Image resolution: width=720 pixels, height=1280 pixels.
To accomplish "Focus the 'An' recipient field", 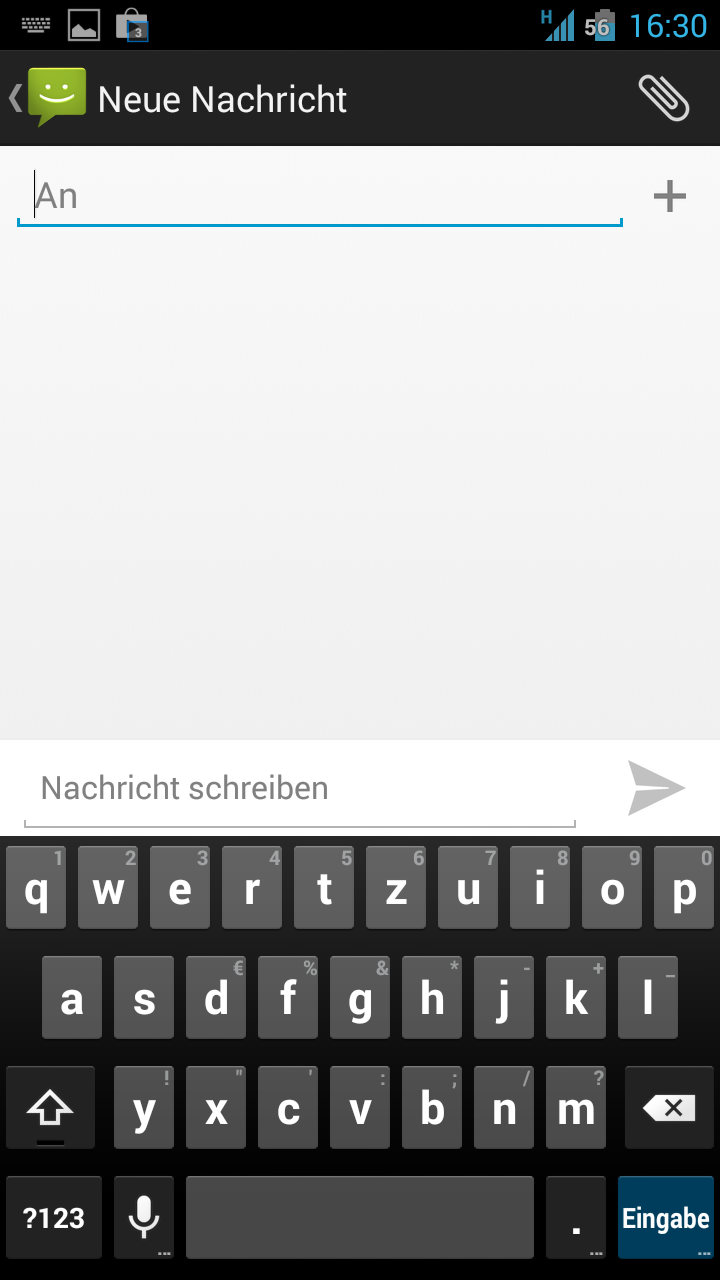I will click(x=320, y=196).
